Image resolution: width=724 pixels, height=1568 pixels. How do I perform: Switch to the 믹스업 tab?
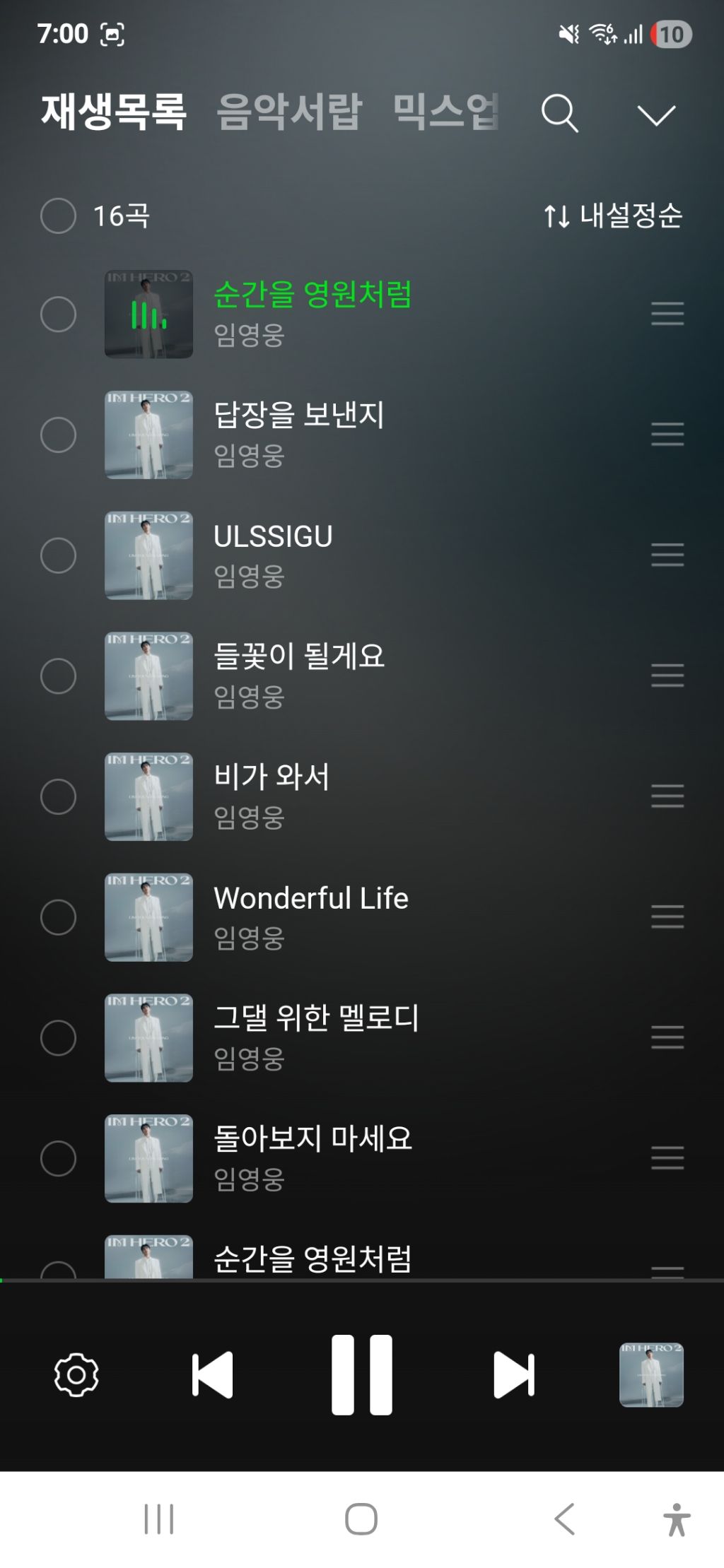pyautogui.click(x=445, y=112)
